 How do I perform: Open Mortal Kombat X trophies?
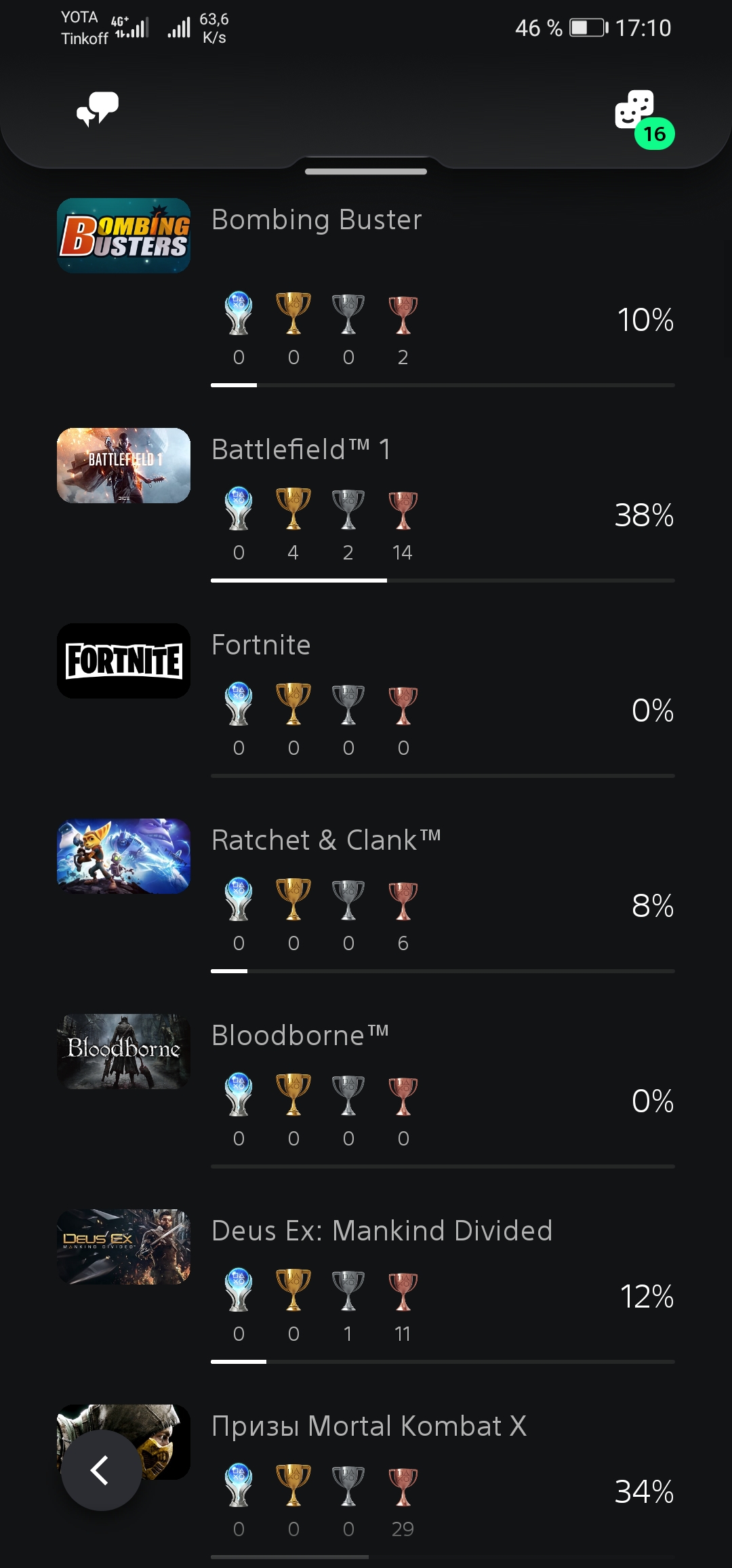point(366,1482)
